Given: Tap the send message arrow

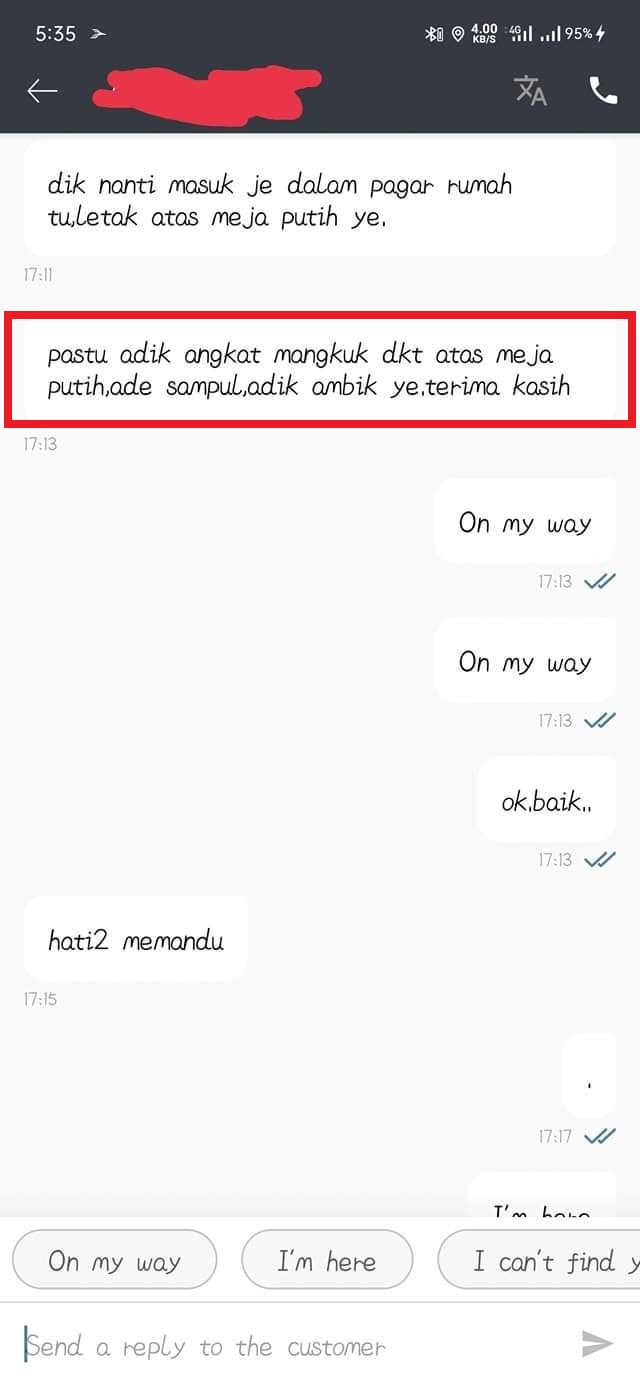Looking at the screenshot, I should (x=597, y=1344).
